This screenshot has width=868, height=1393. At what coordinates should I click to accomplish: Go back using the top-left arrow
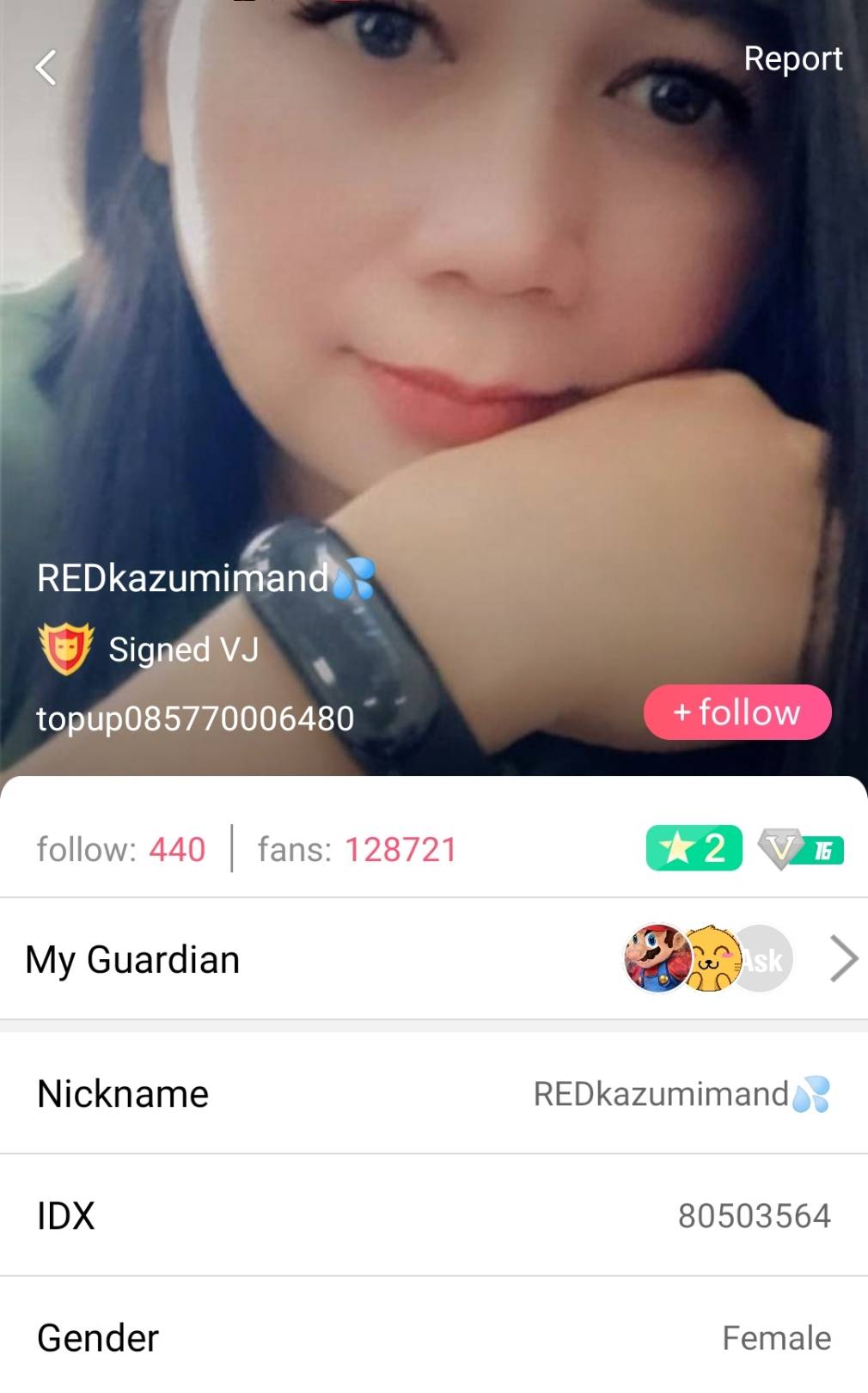[46, 67]
